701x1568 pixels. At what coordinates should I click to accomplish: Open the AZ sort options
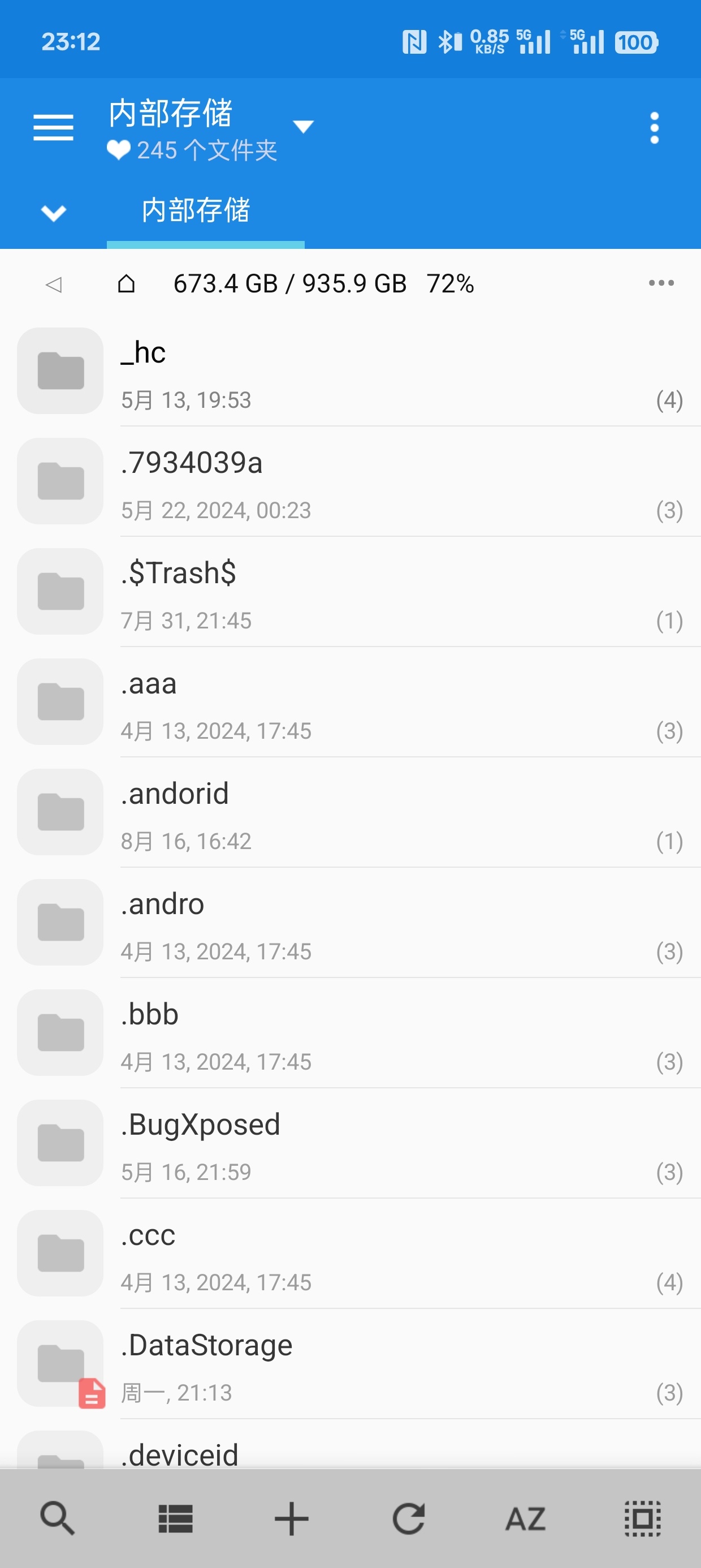click(x=525, y=1519)
